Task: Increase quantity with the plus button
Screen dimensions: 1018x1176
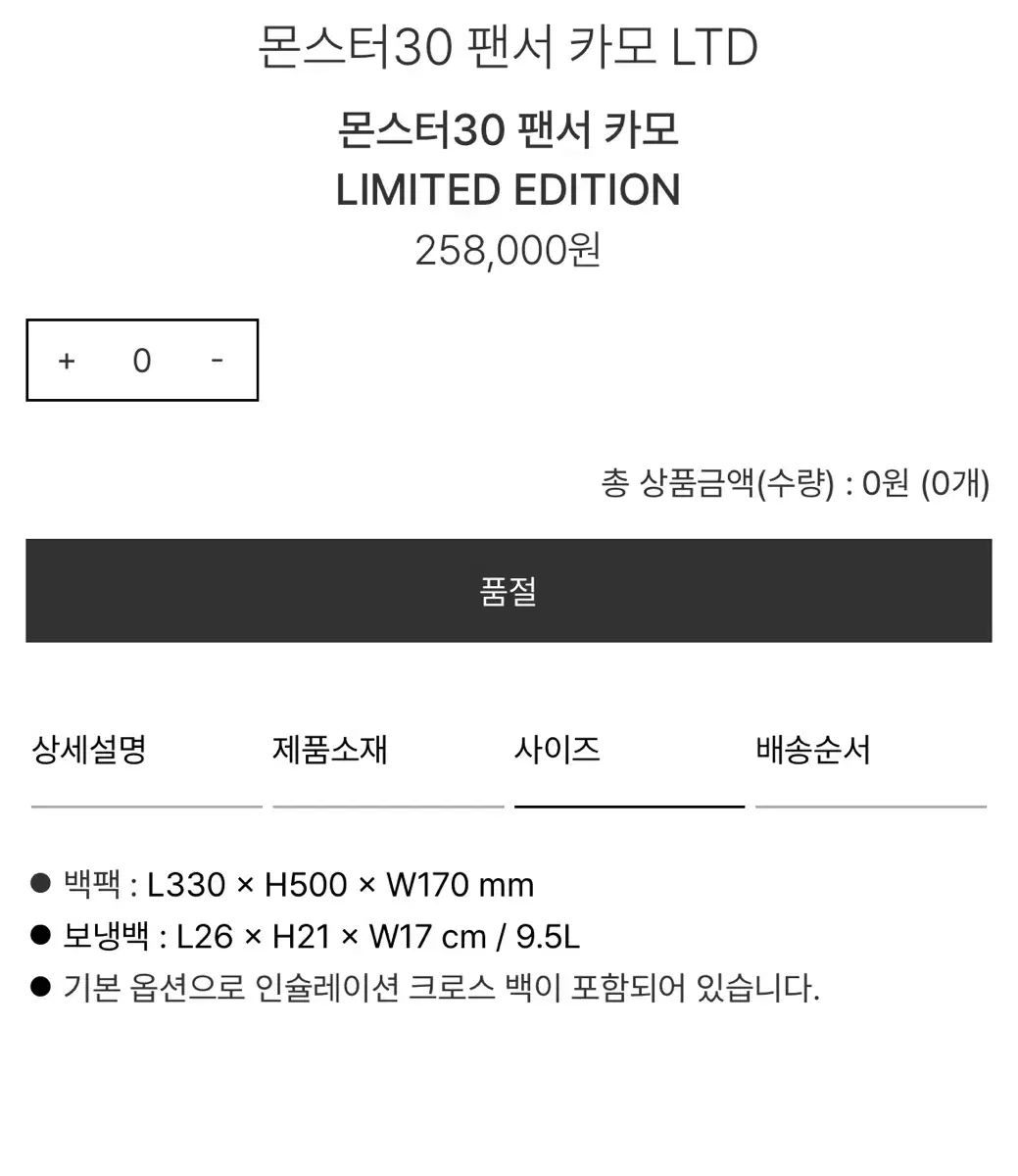Action: coord(67,361)
